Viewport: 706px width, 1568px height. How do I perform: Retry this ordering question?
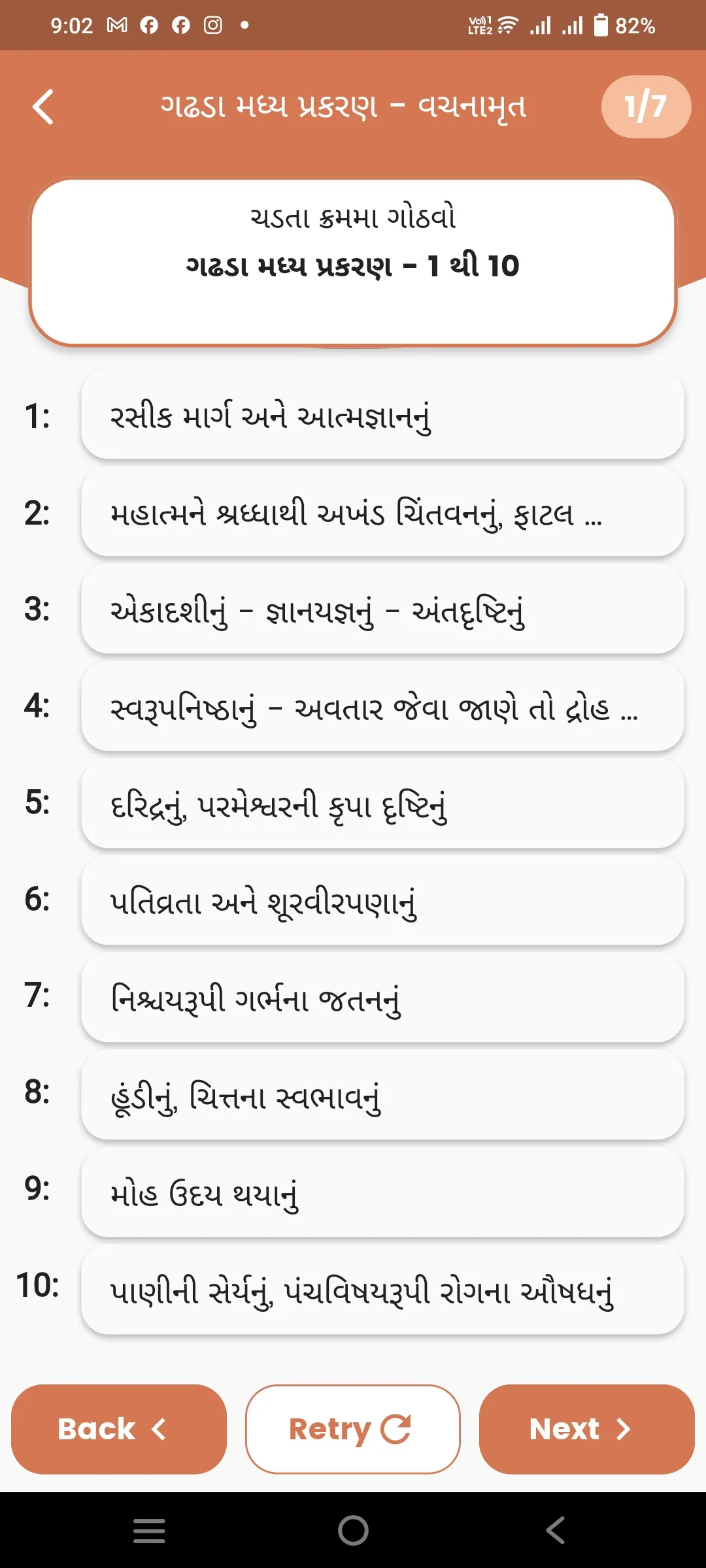[353, 1429]
